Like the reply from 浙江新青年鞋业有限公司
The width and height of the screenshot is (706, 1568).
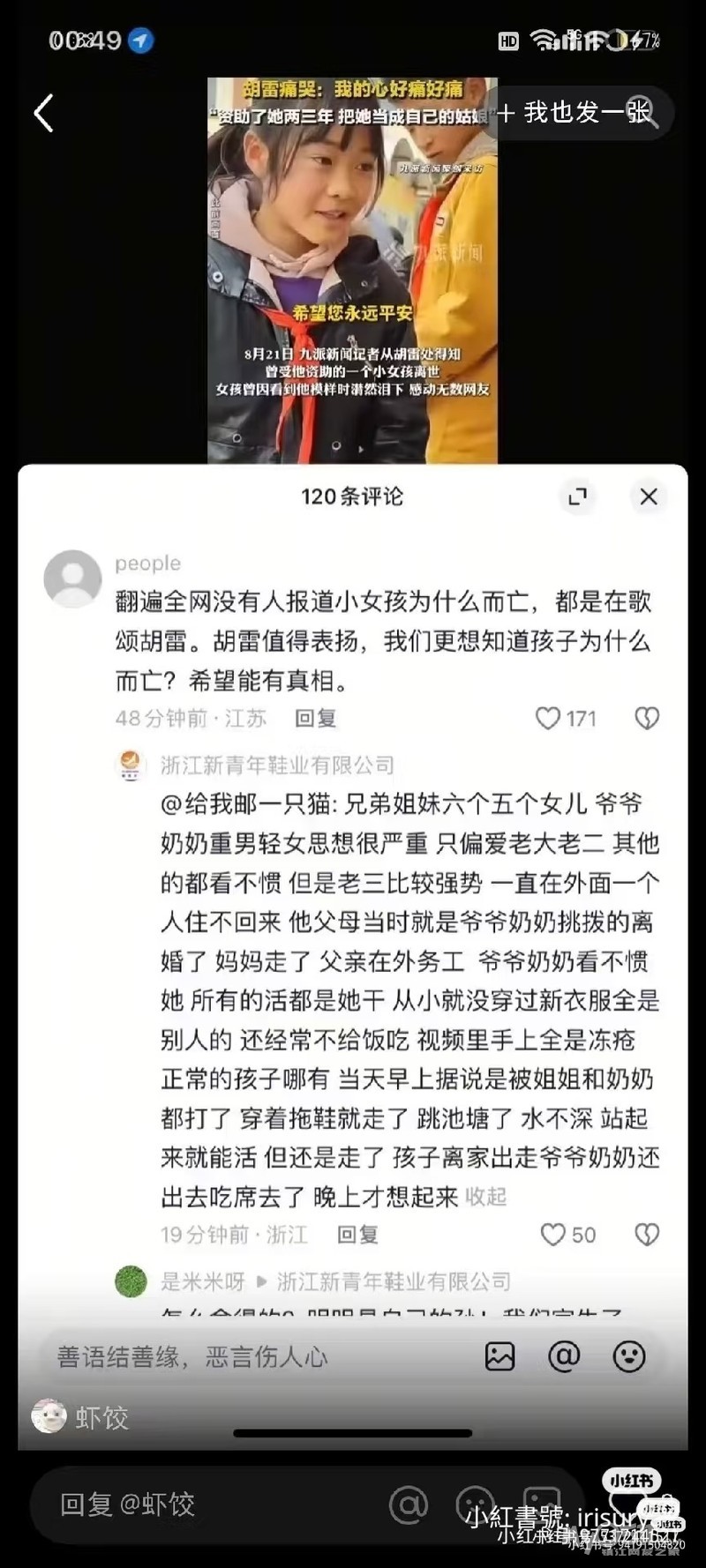(553, 1234)
